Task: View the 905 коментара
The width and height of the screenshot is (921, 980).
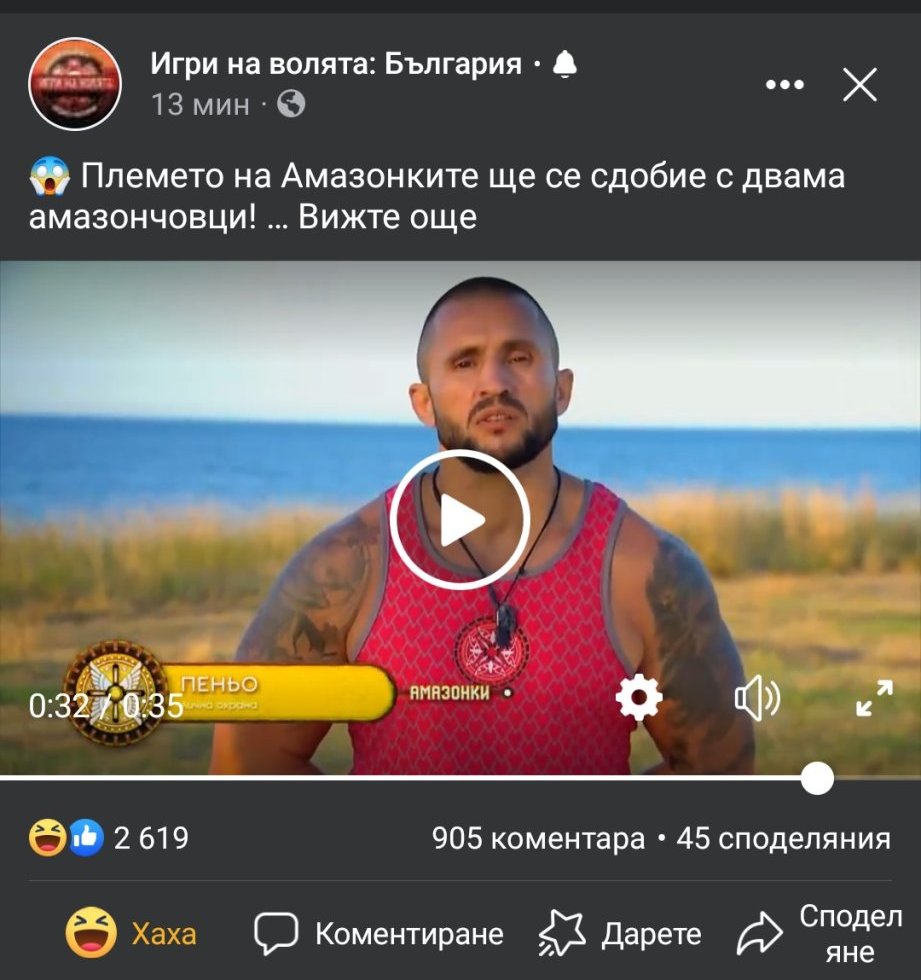Action: point(538,838)
